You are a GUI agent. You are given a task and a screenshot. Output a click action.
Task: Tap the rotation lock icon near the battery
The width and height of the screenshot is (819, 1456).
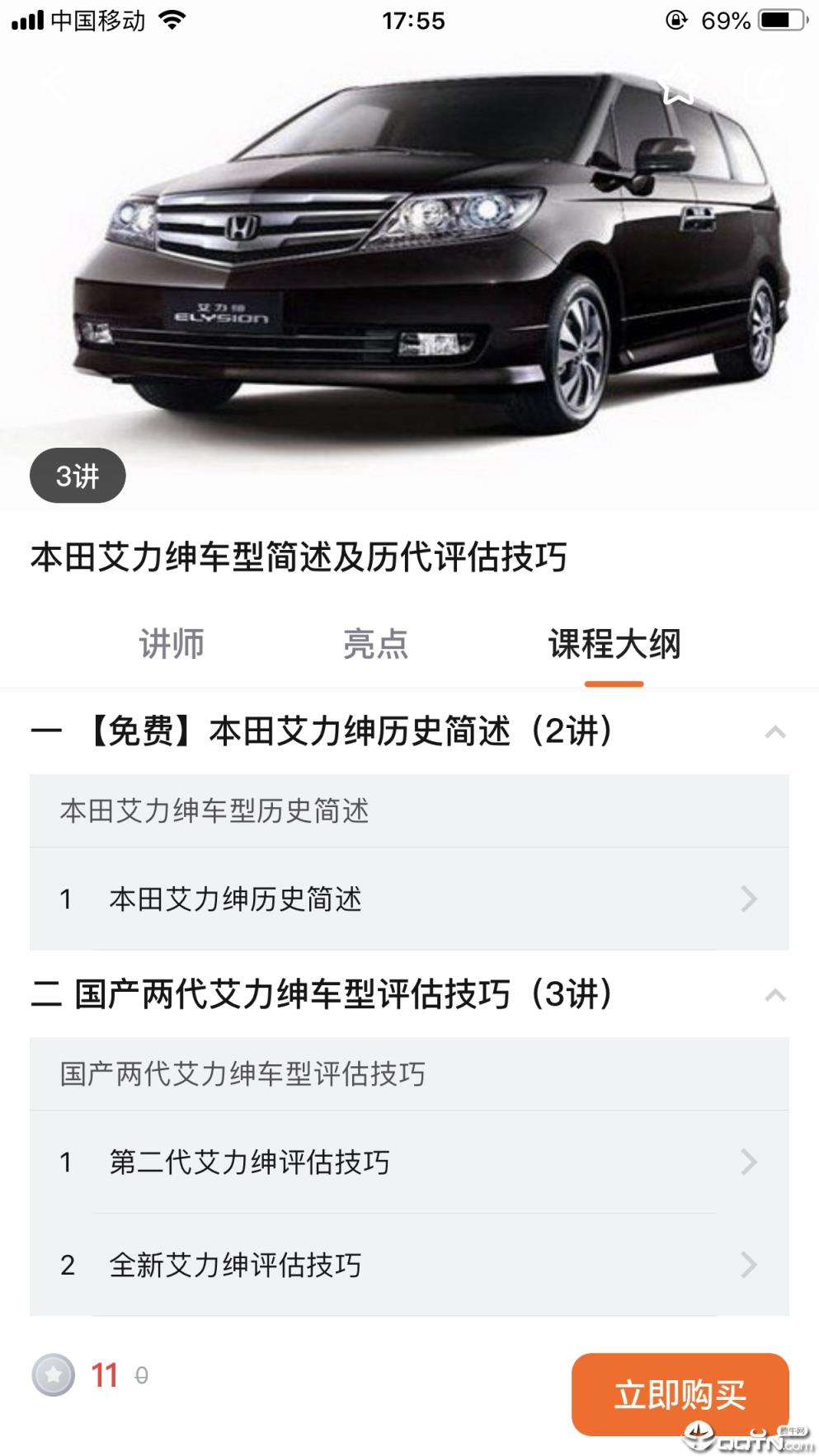point(676,21)
